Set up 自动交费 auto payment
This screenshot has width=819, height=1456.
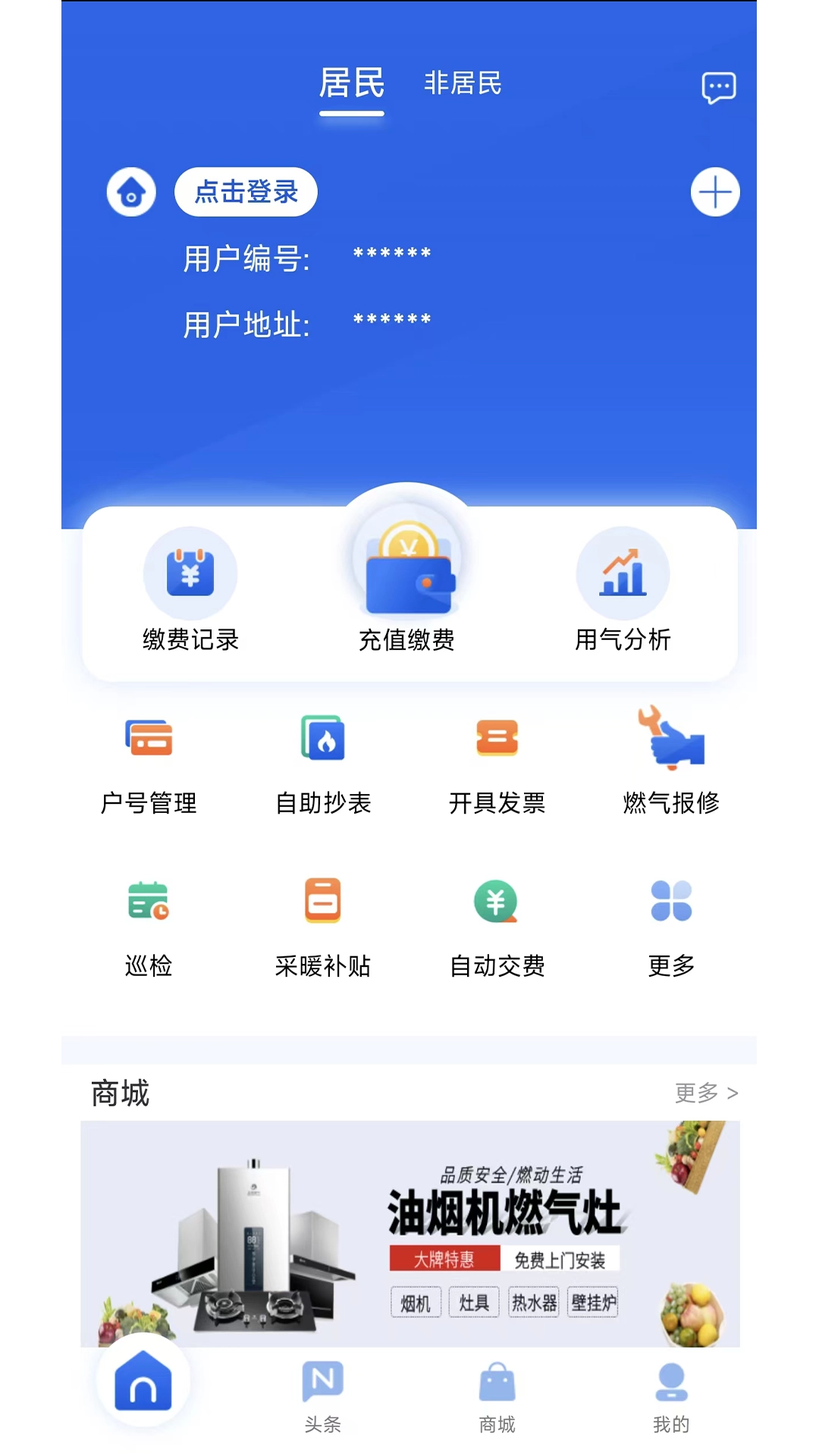497,927
